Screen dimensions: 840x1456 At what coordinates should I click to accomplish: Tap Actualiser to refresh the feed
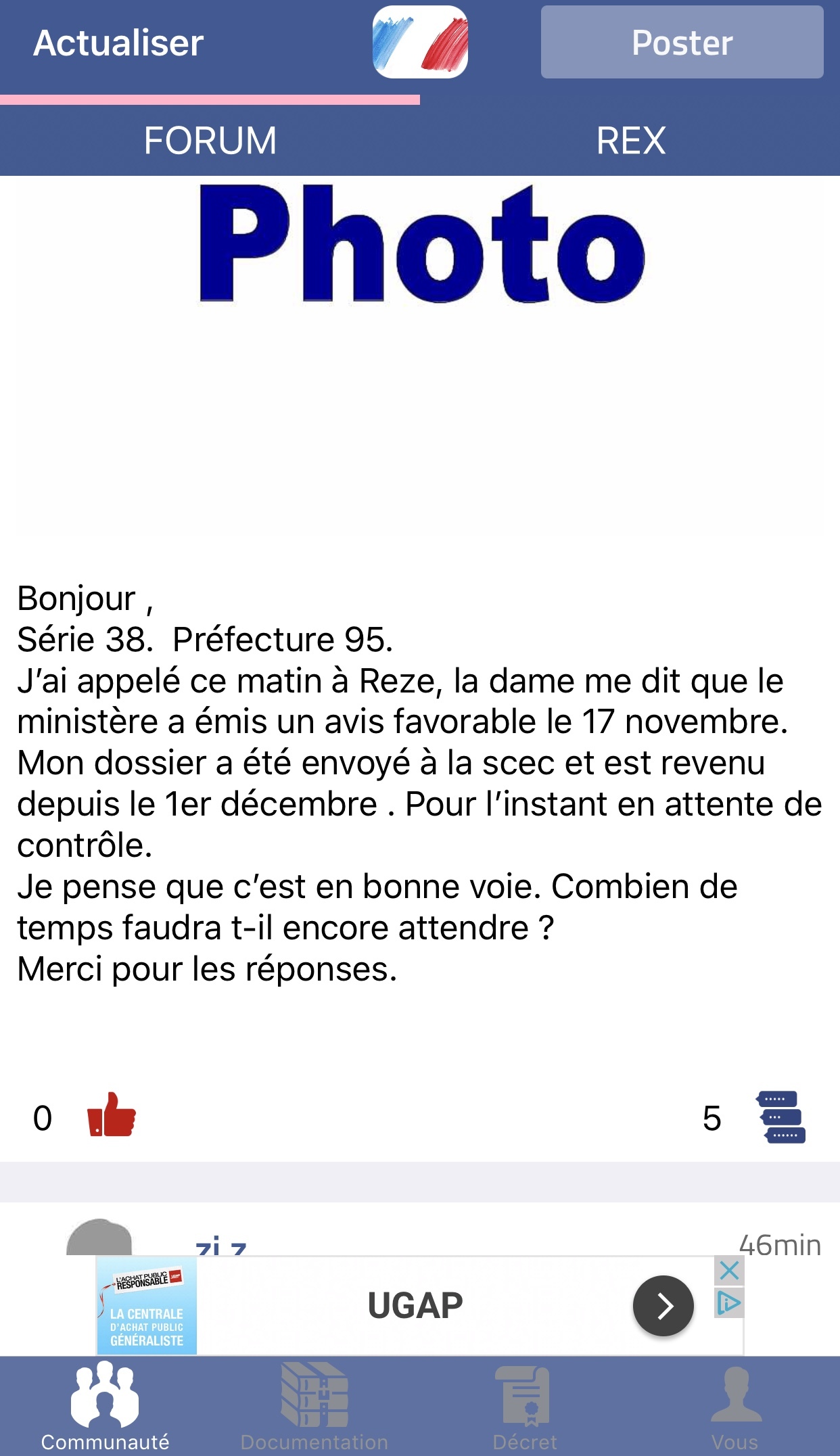click(118, 43)
